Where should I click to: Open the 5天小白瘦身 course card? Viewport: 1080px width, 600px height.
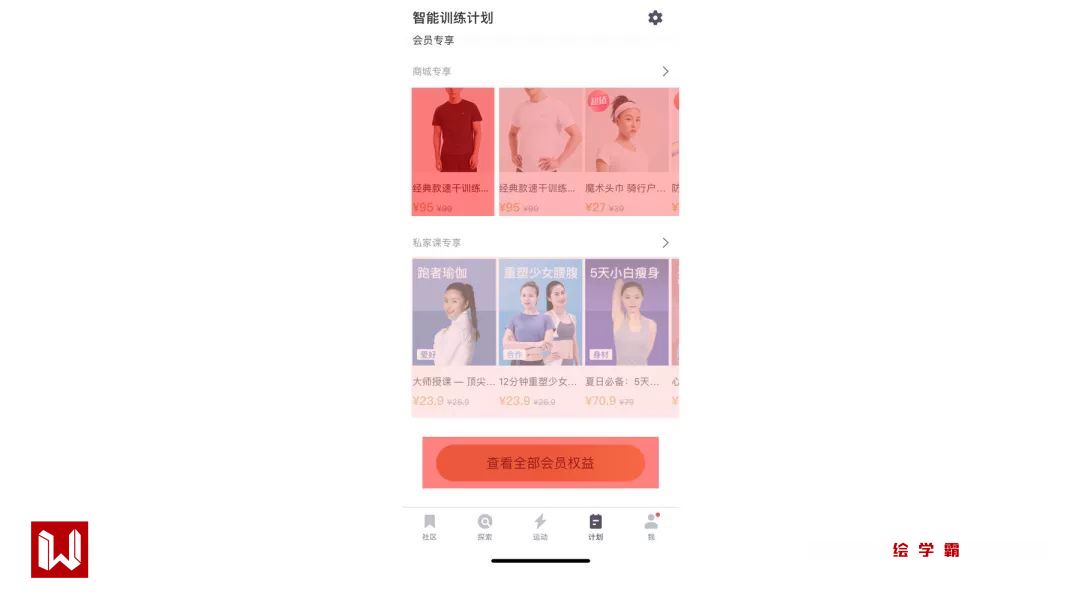pyautogui.click(x=626, y=335)
